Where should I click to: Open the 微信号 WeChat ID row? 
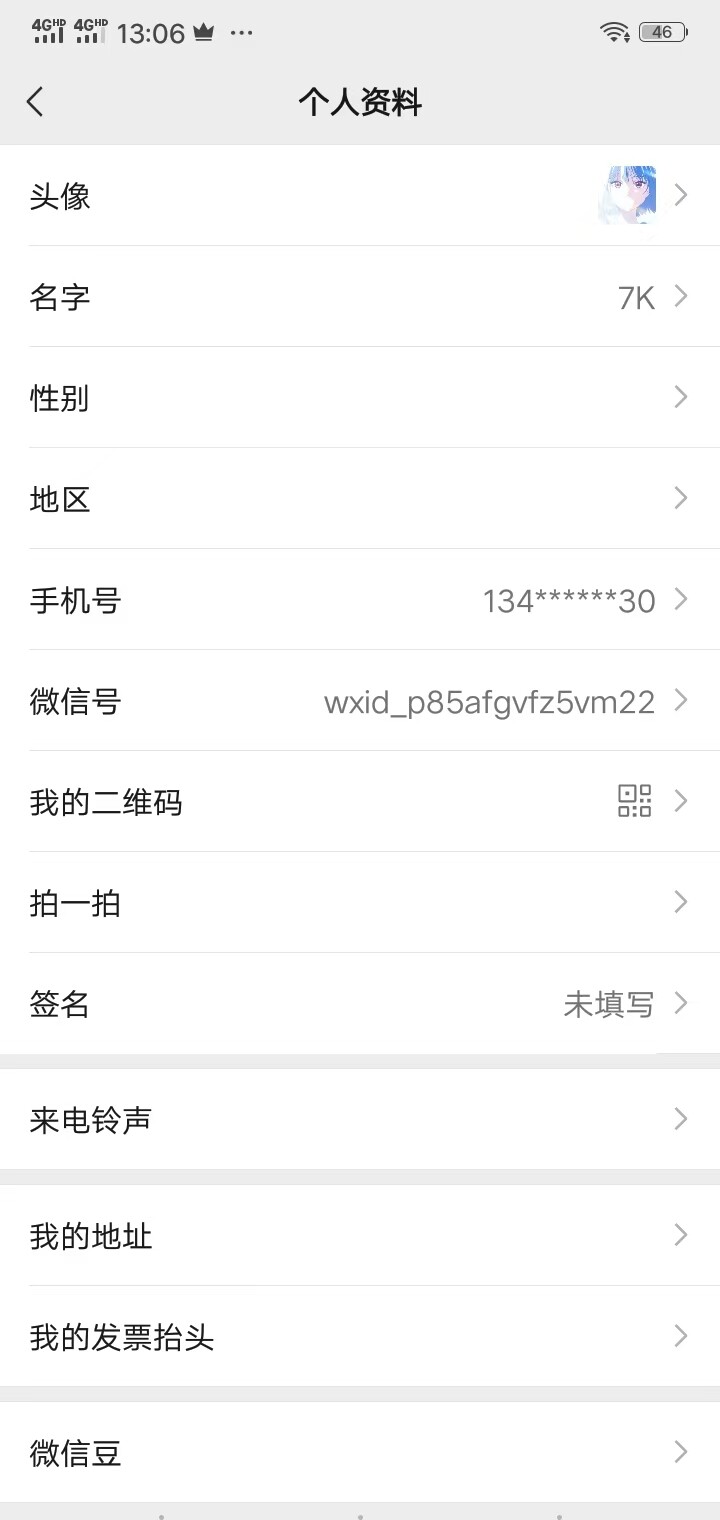click(360, 701)
